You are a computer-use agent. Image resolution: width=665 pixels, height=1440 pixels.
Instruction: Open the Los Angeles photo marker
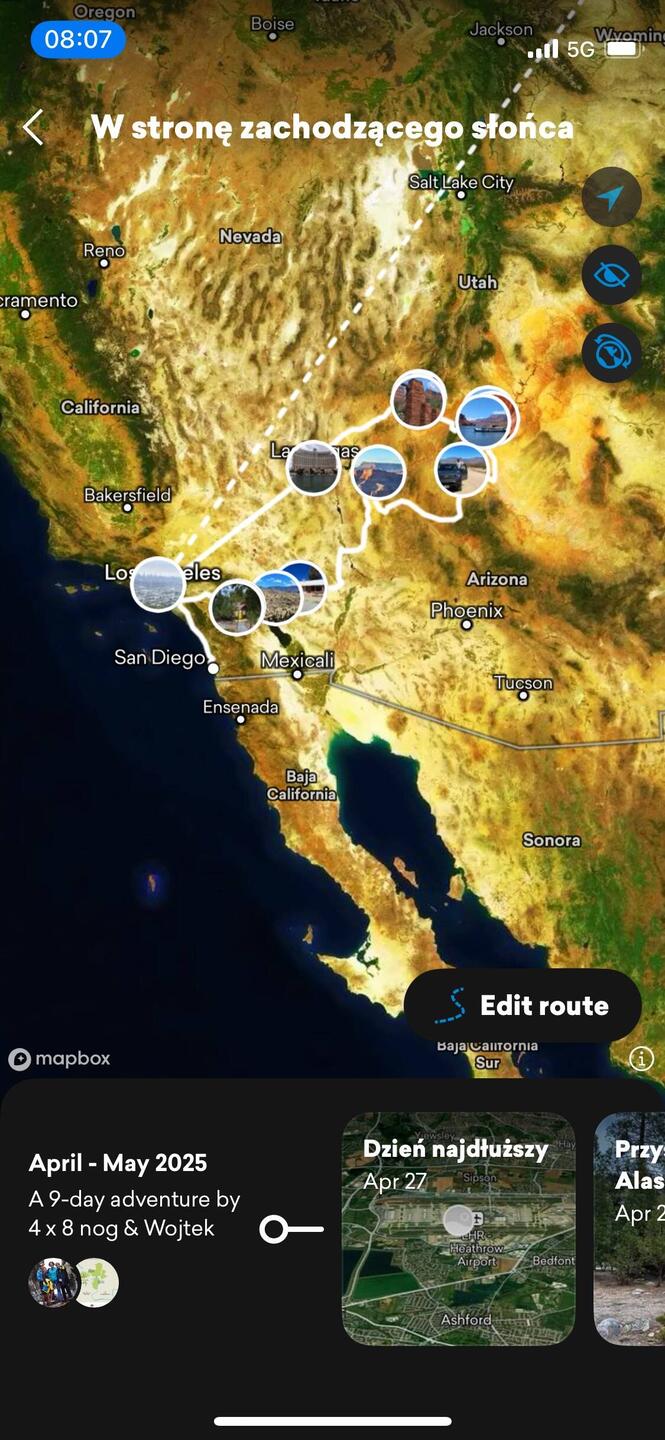158,584
